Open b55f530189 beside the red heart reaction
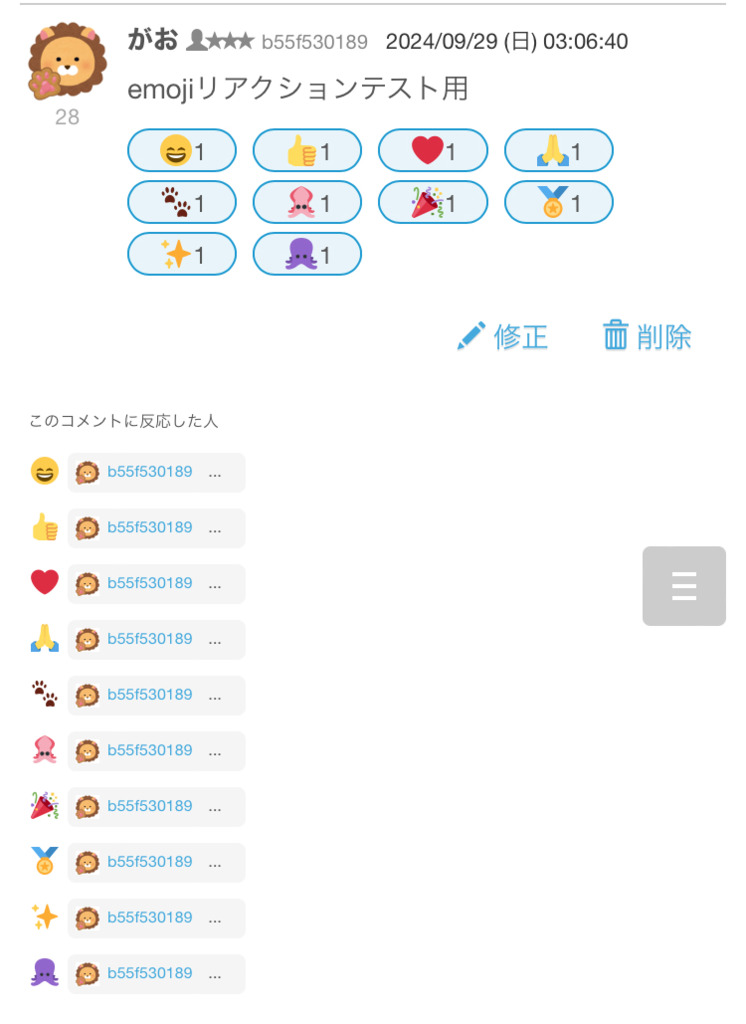The height and width of the screenshot is (1024, 746). tap(149, 583)
